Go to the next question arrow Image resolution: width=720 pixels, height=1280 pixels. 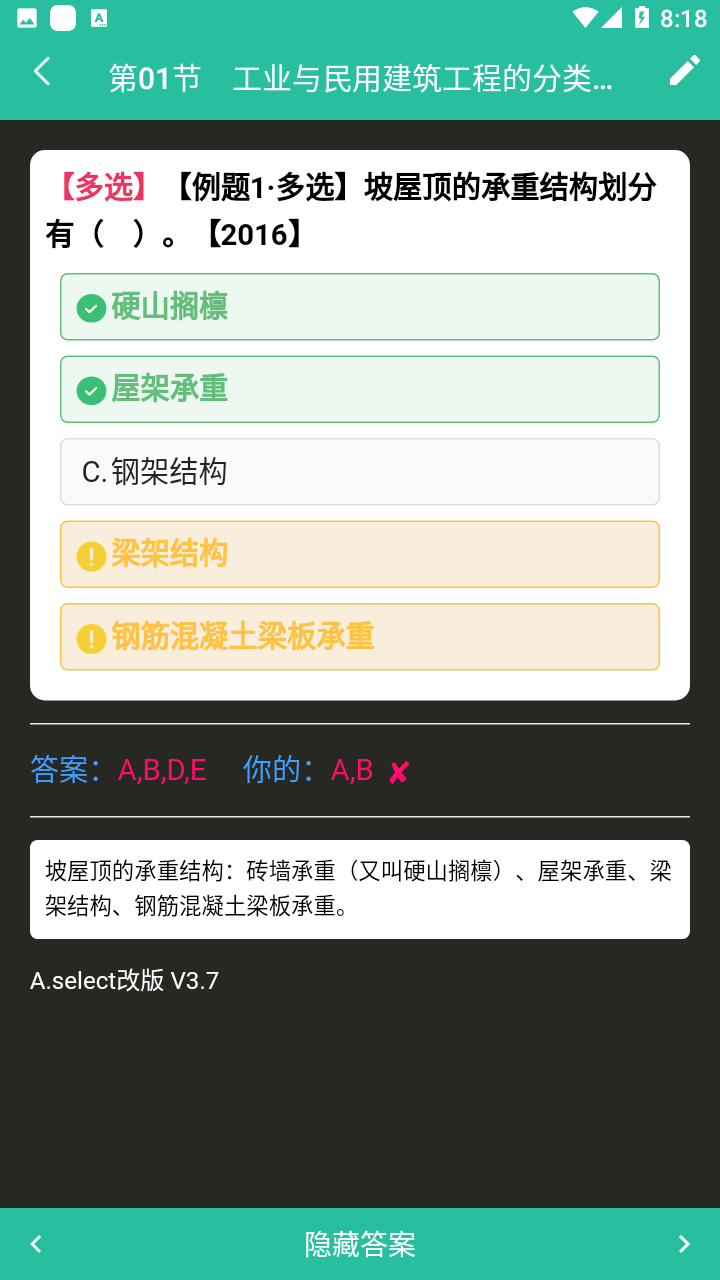[x=684, y=1244]
